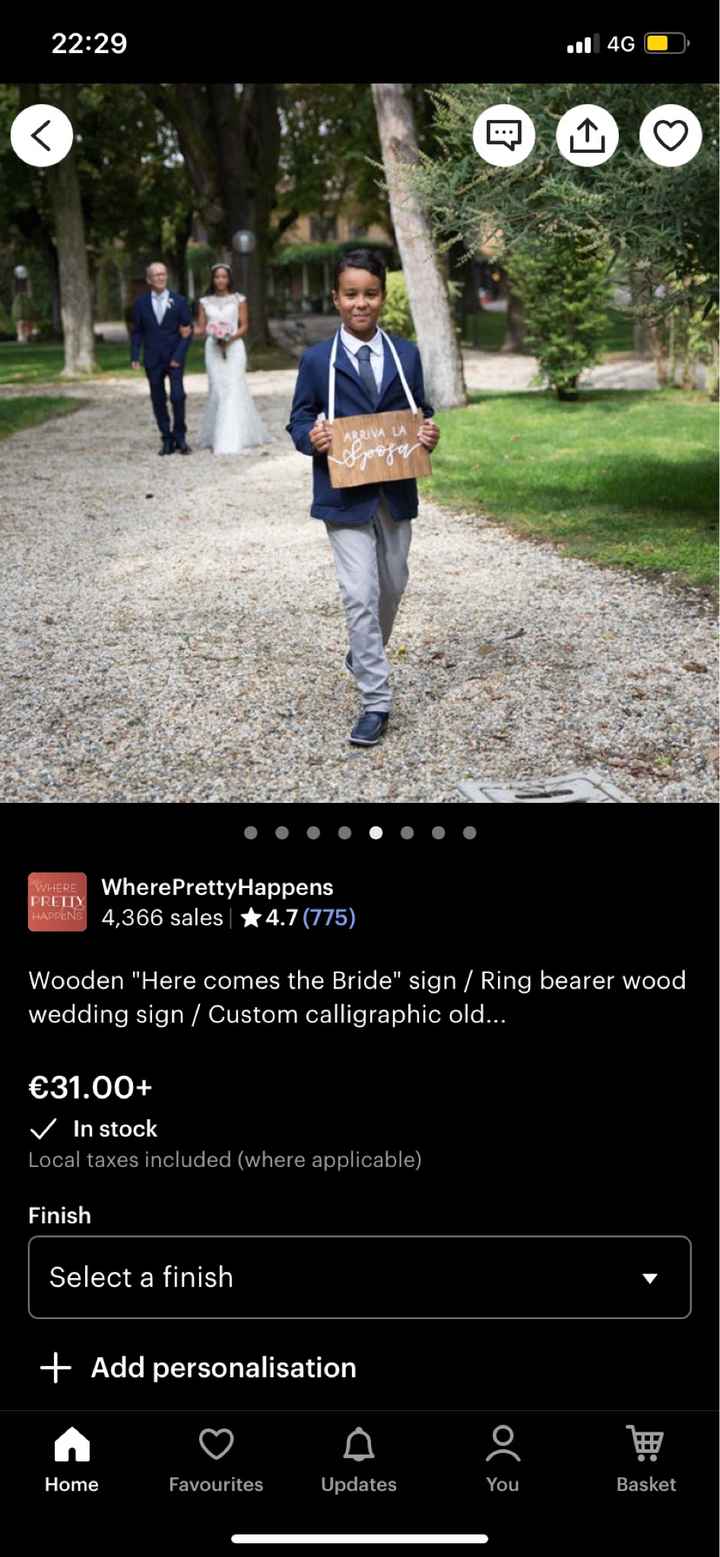Viewport: 720px width, 1557px height.
Task: Go to the You tab
Action: tap(502, 1459)
